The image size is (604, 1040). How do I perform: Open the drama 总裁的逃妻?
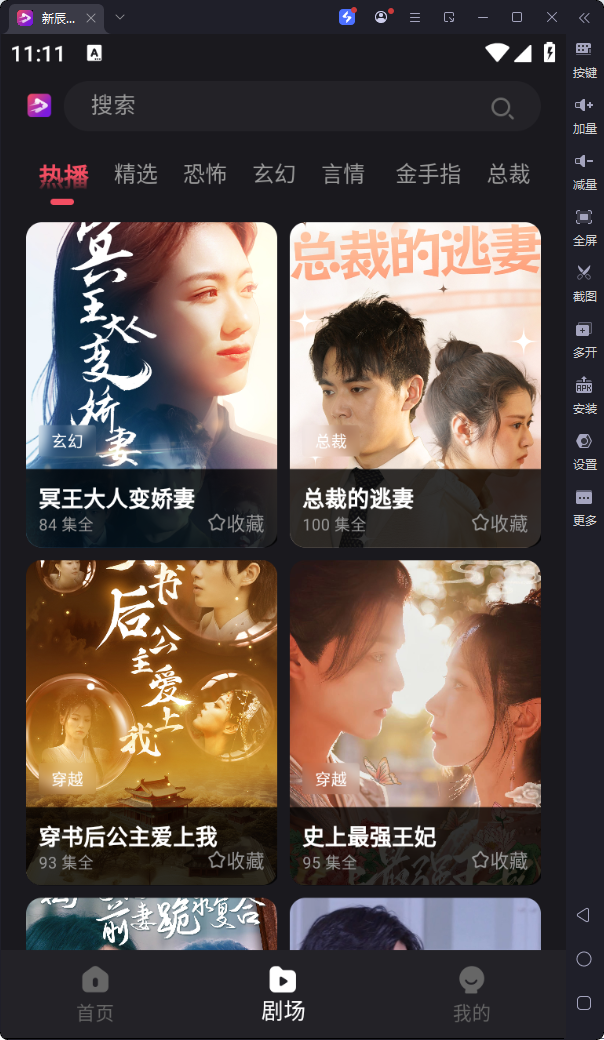click(415, 360)
